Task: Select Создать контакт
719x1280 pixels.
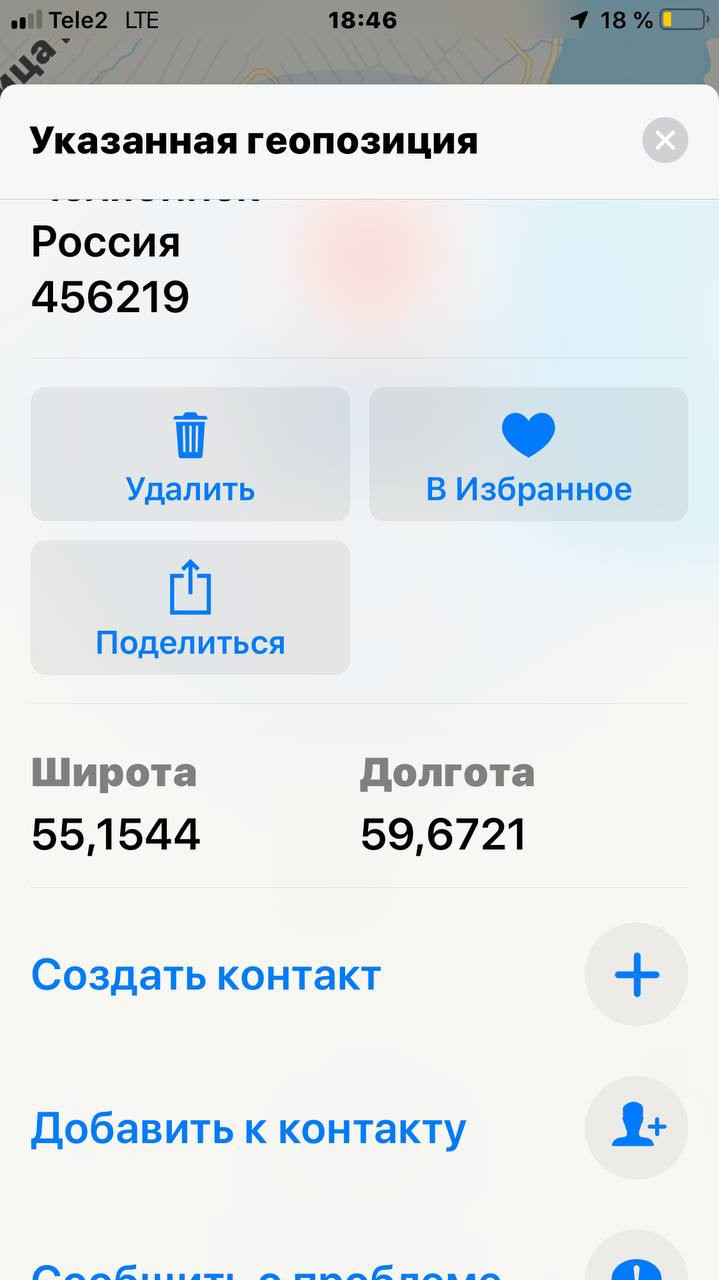Action: [359, 975]
